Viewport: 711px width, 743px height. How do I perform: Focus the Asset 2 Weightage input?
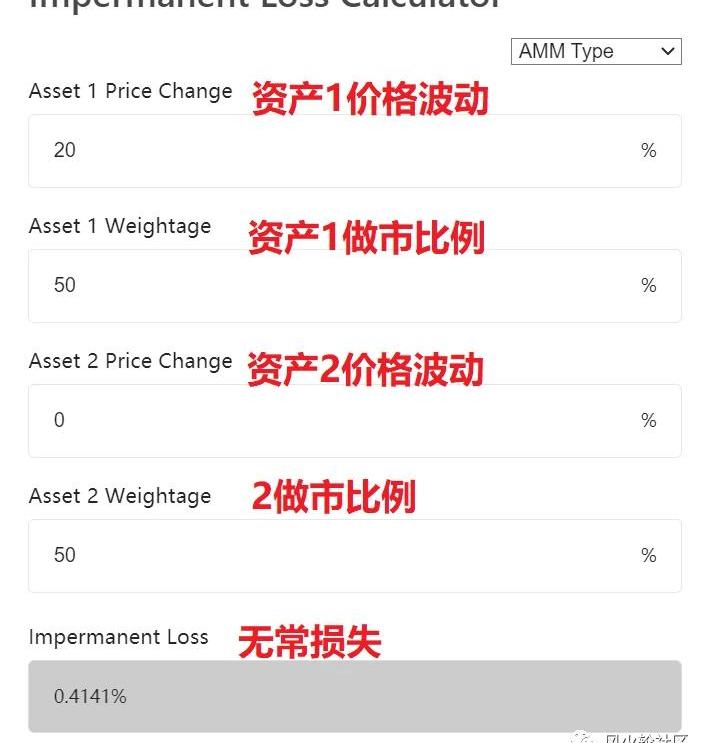click(340, 556)
